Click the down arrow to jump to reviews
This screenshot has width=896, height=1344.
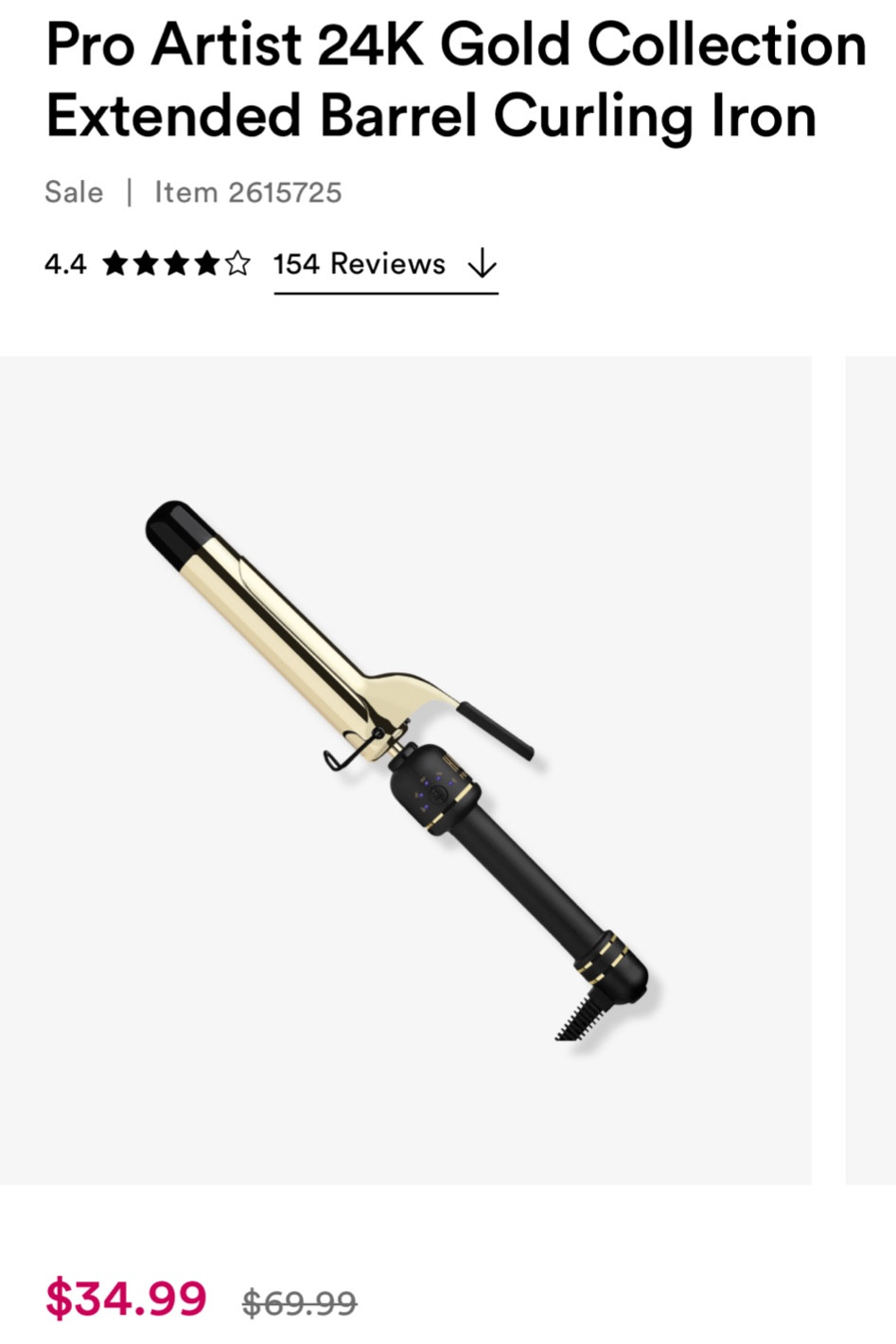coord(482,265)
